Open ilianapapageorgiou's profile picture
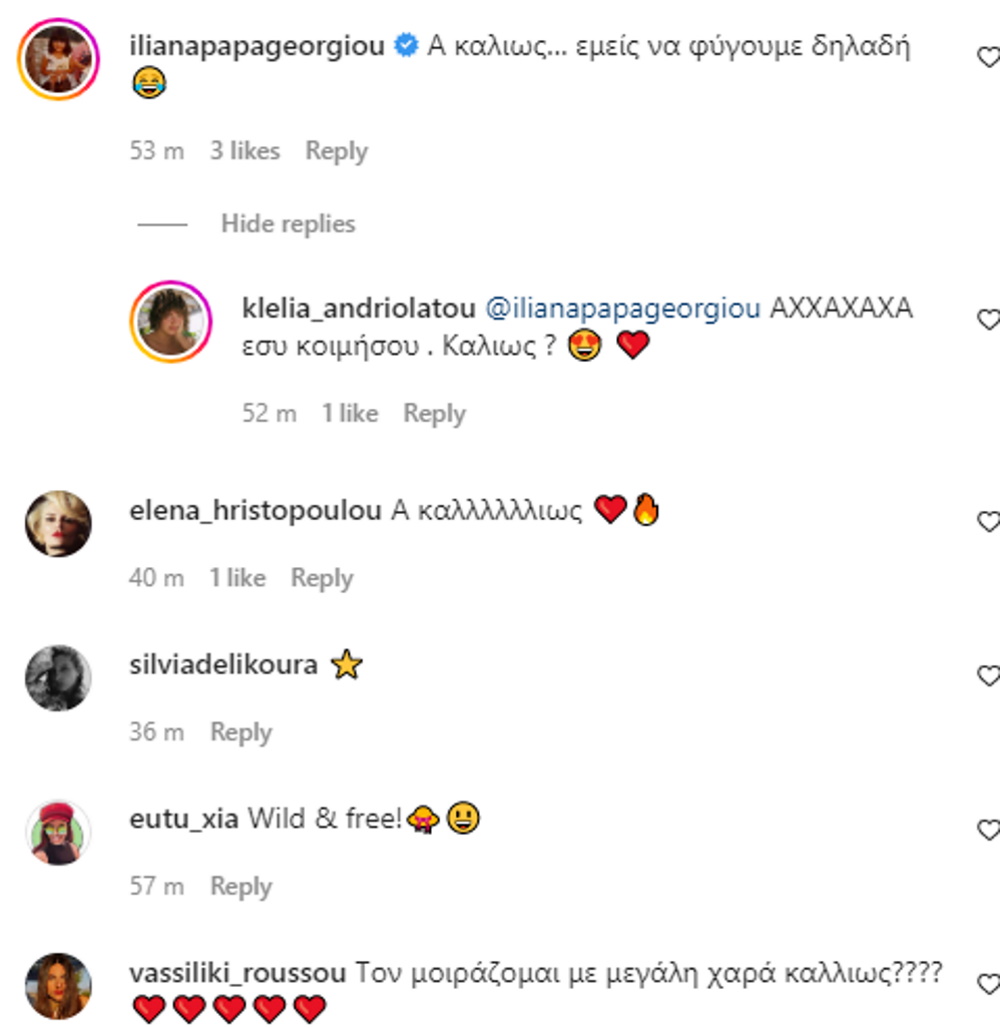 [58, 59]
